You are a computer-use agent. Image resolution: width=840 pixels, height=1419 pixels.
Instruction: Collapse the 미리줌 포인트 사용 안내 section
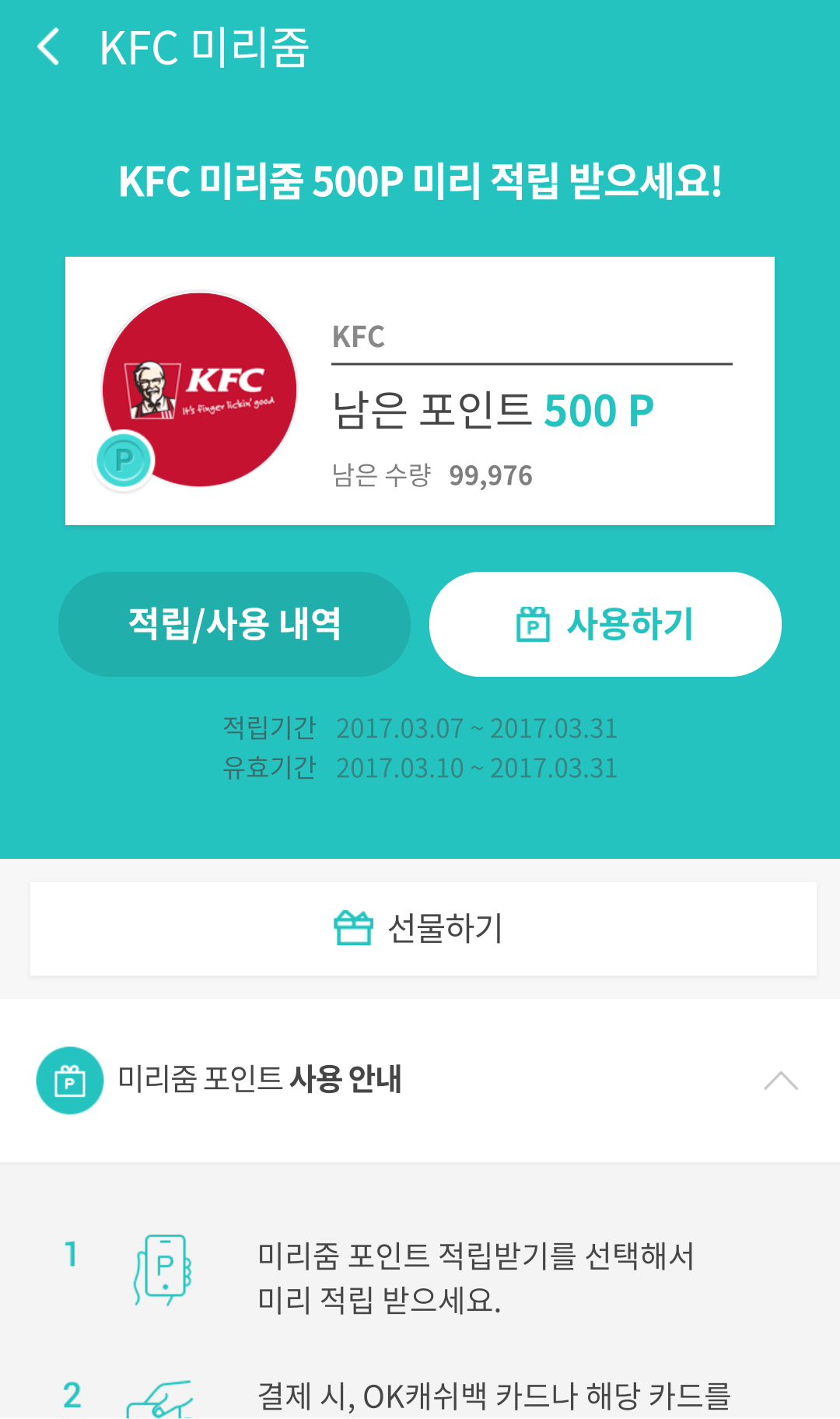[780, 1081]
